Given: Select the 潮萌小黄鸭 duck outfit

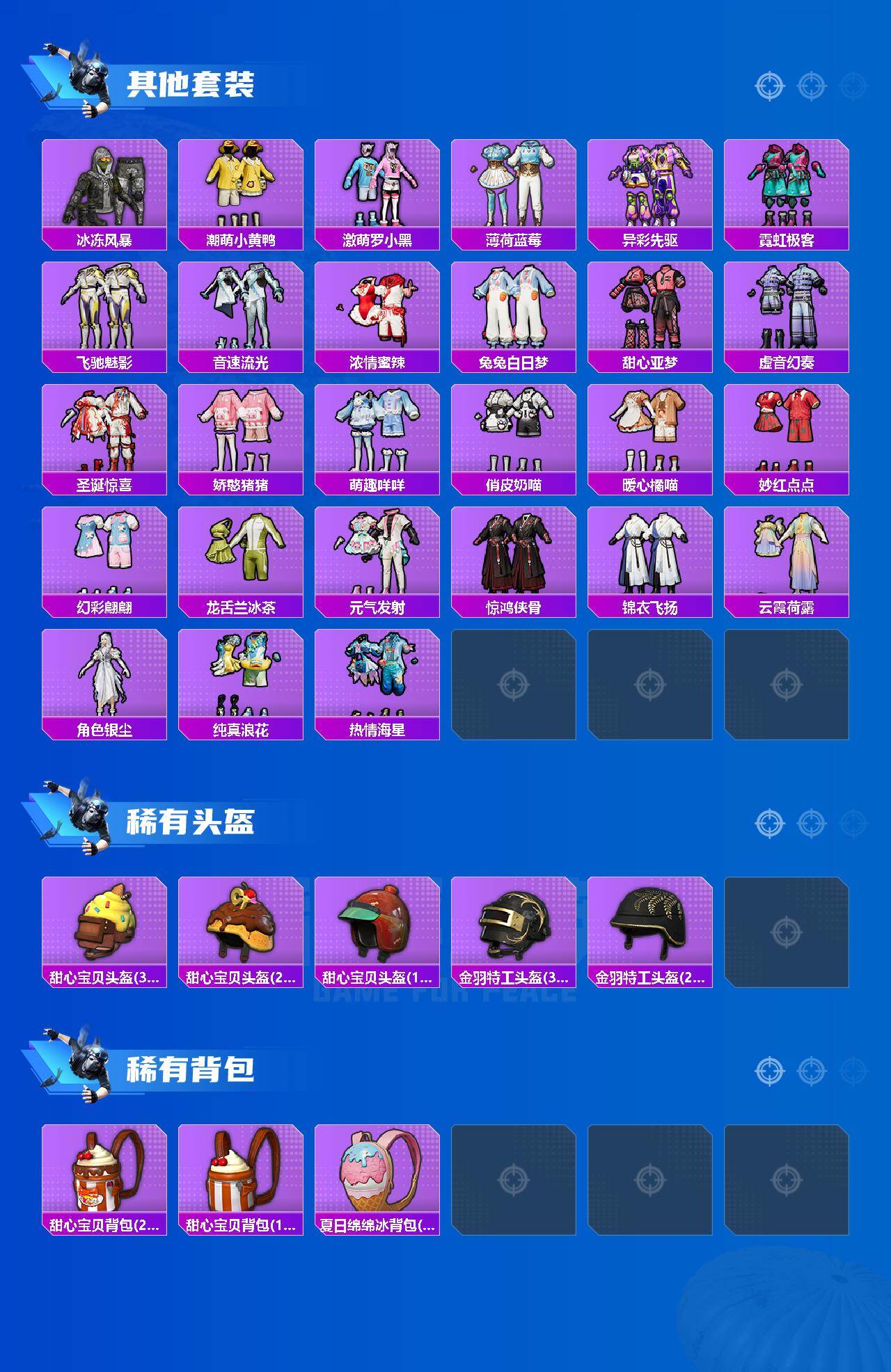Looking at the screenshot, I should pos(242,188).
